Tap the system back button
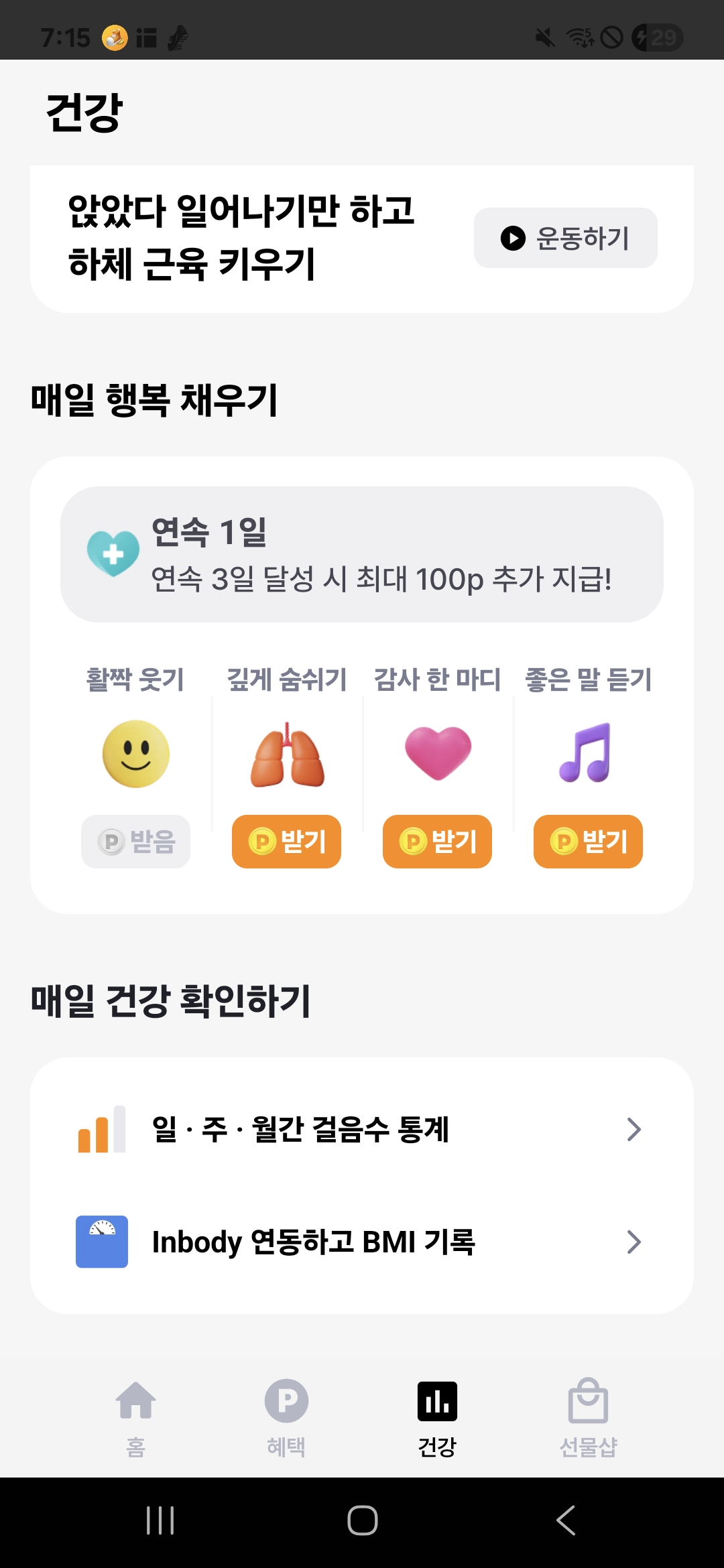 [x=565, y=1520]
